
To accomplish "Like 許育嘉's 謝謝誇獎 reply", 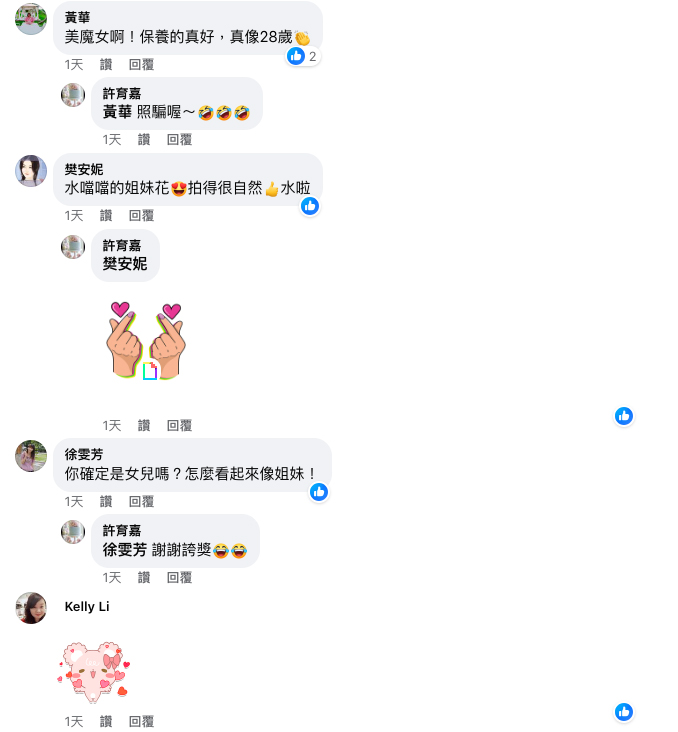I will coord(144,577).
